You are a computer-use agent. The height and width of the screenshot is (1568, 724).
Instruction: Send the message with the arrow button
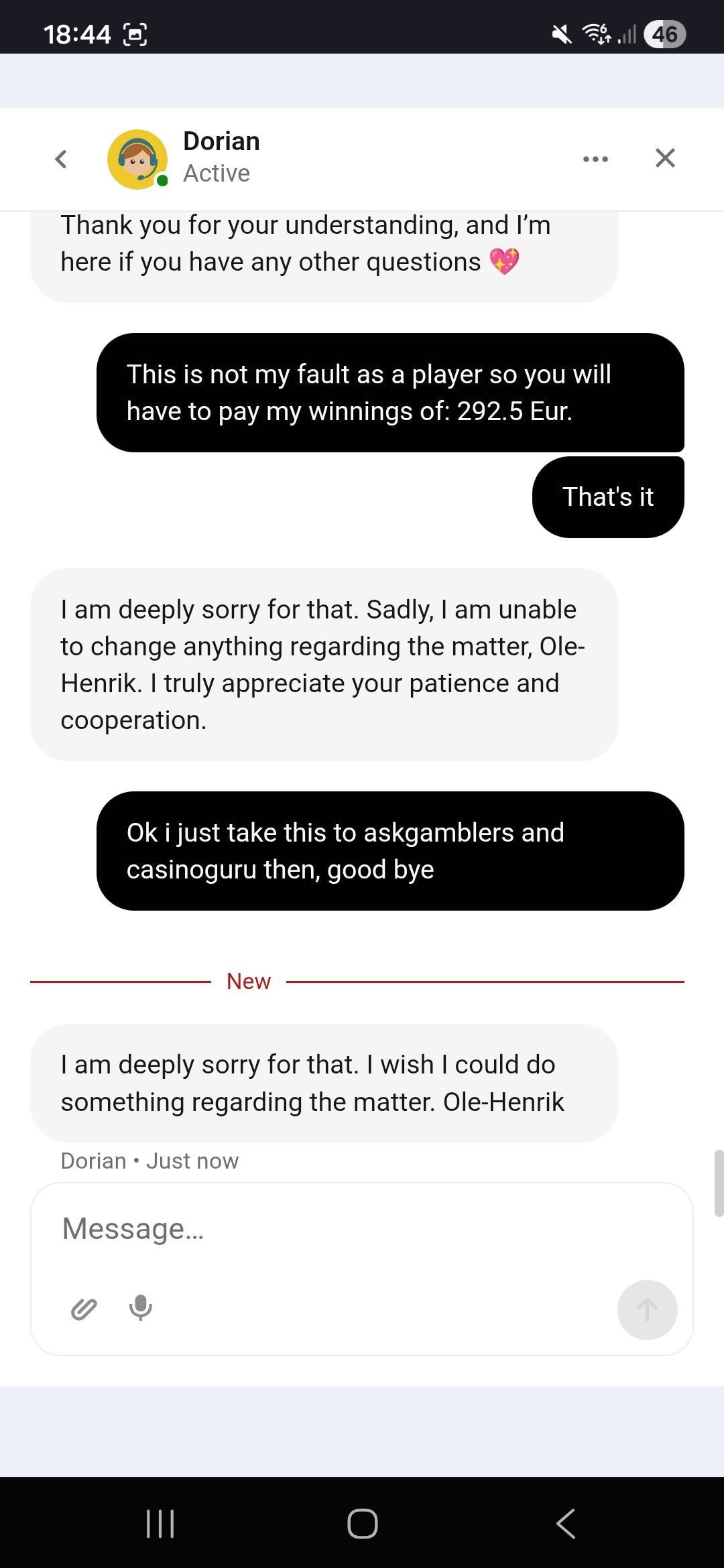pyautogui.click(x=647, y=1309)
